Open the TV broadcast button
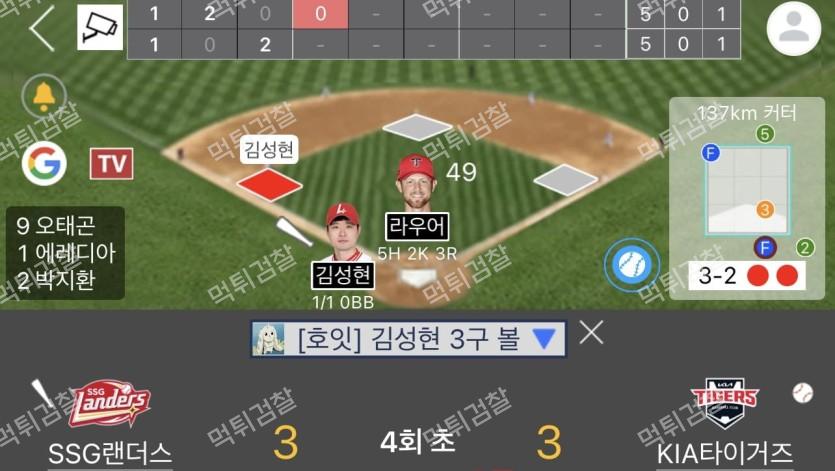835x471 pixels. 111,163
